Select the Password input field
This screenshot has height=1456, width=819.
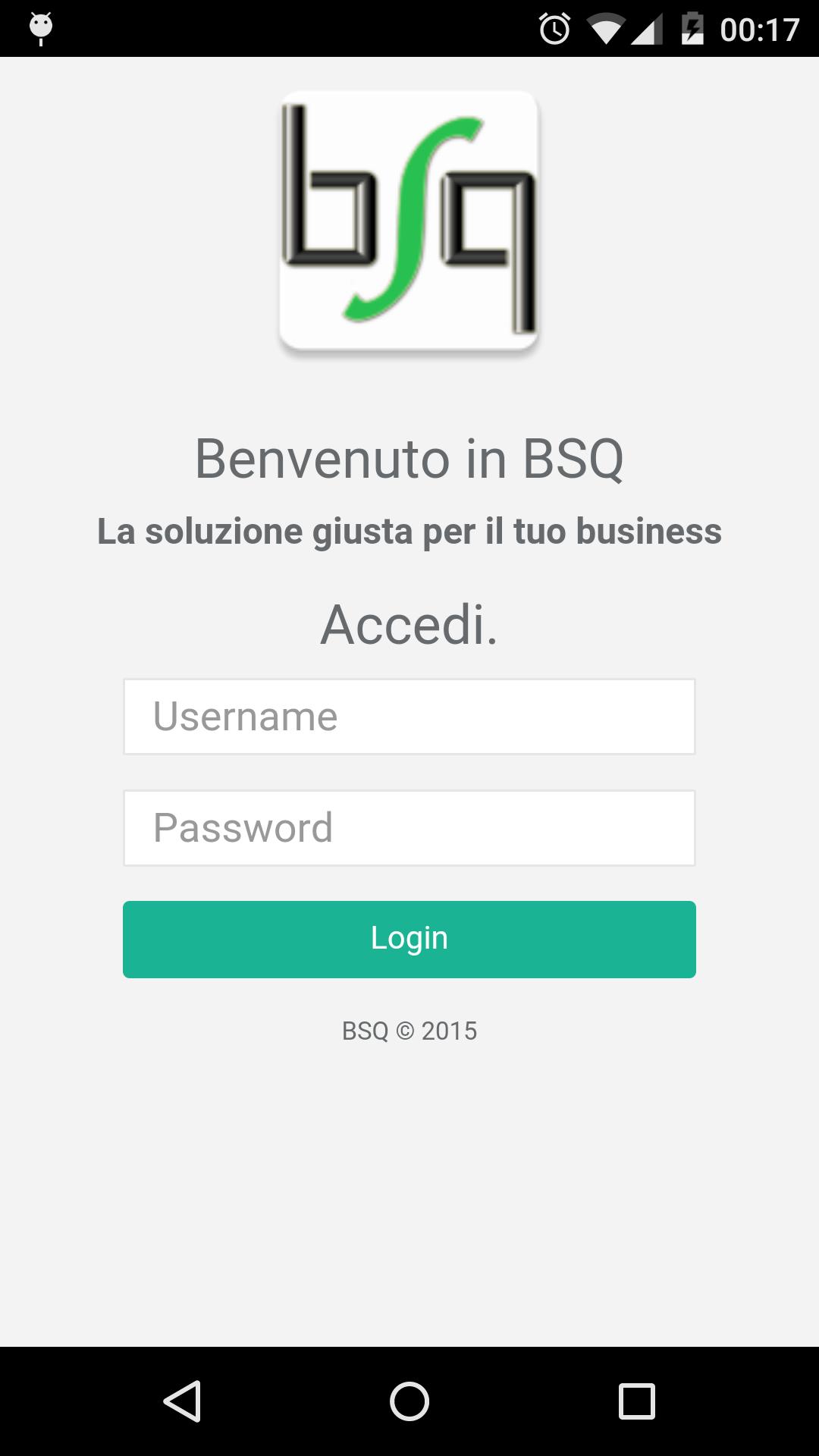tap(409, 827)
